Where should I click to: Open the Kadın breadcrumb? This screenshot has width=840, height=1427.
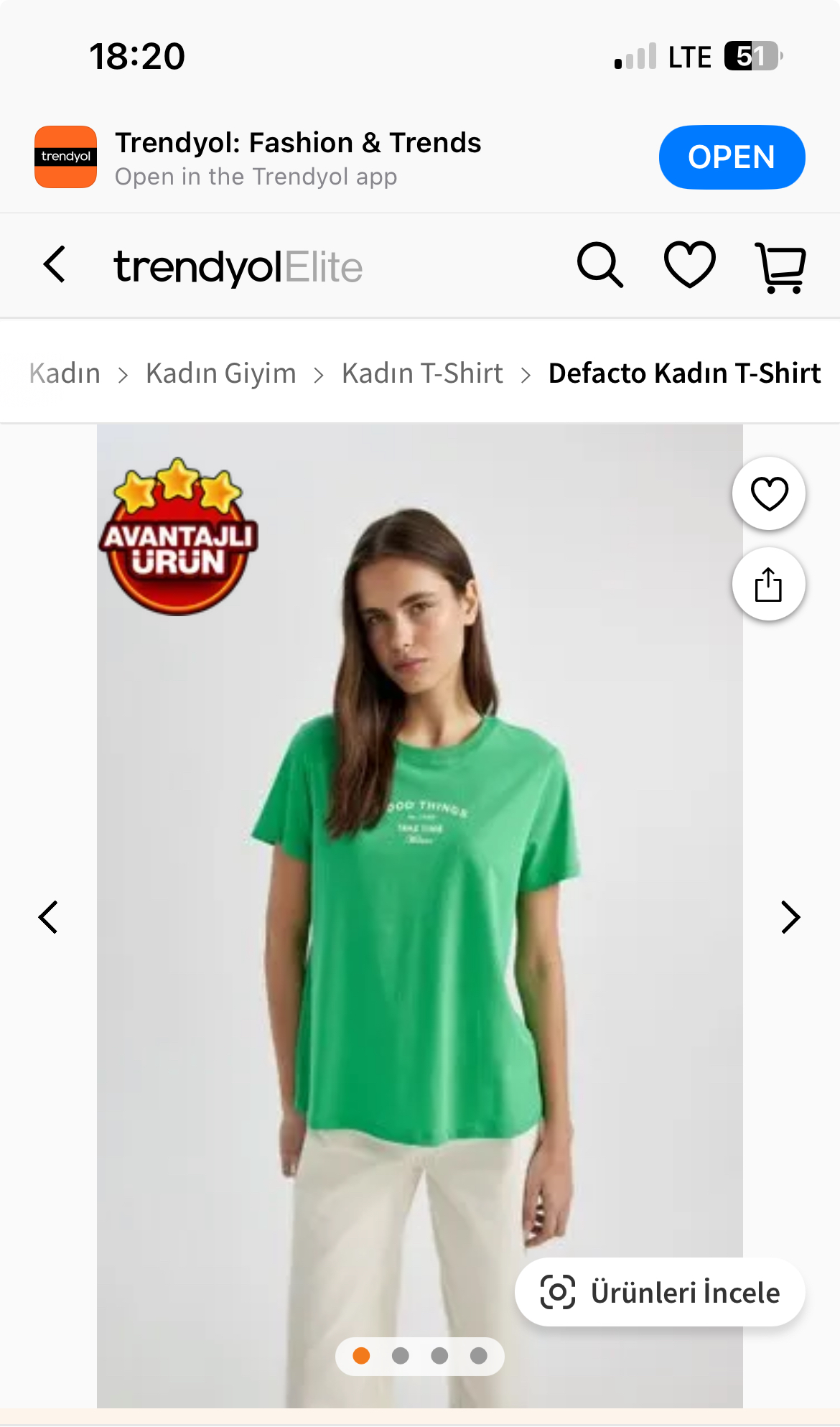(x=65, y=373)
